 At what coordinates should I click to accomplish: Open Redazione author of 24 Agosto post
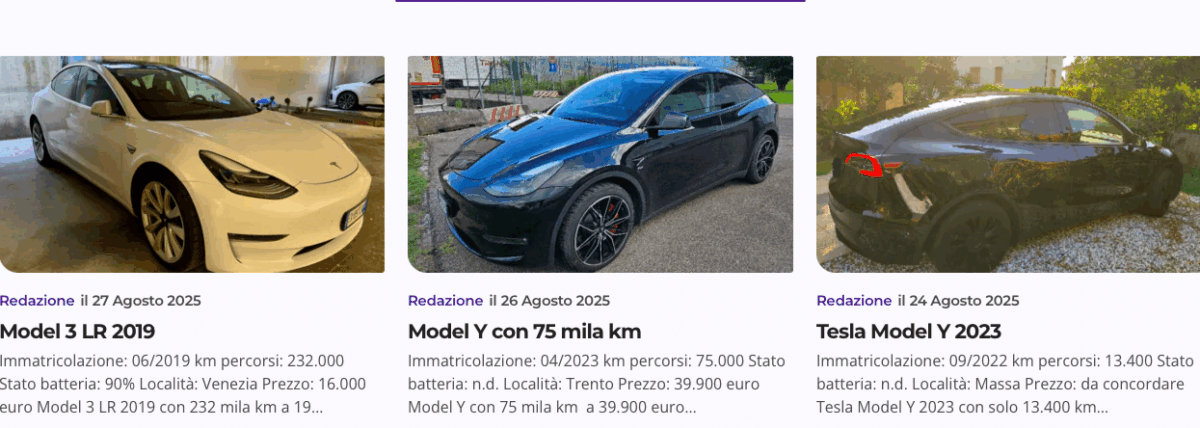[x=853, y=301]
